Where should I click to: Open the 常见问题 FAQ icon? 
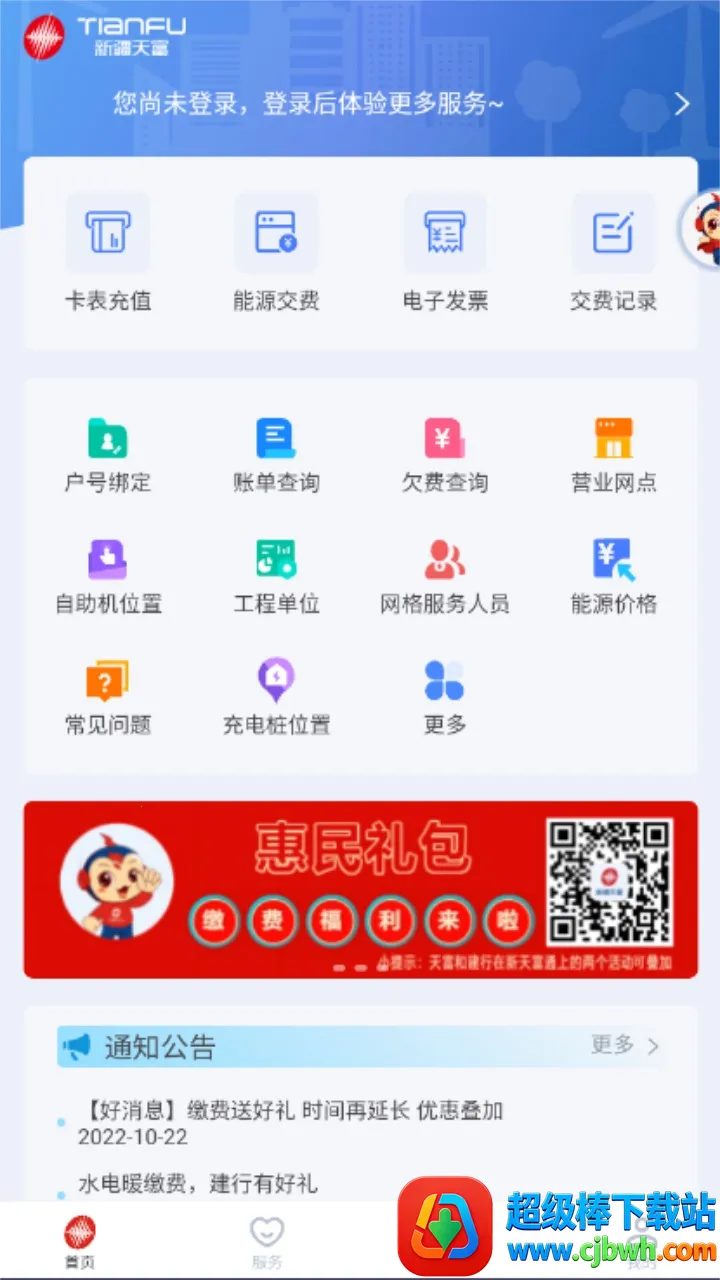pos(108,693)
